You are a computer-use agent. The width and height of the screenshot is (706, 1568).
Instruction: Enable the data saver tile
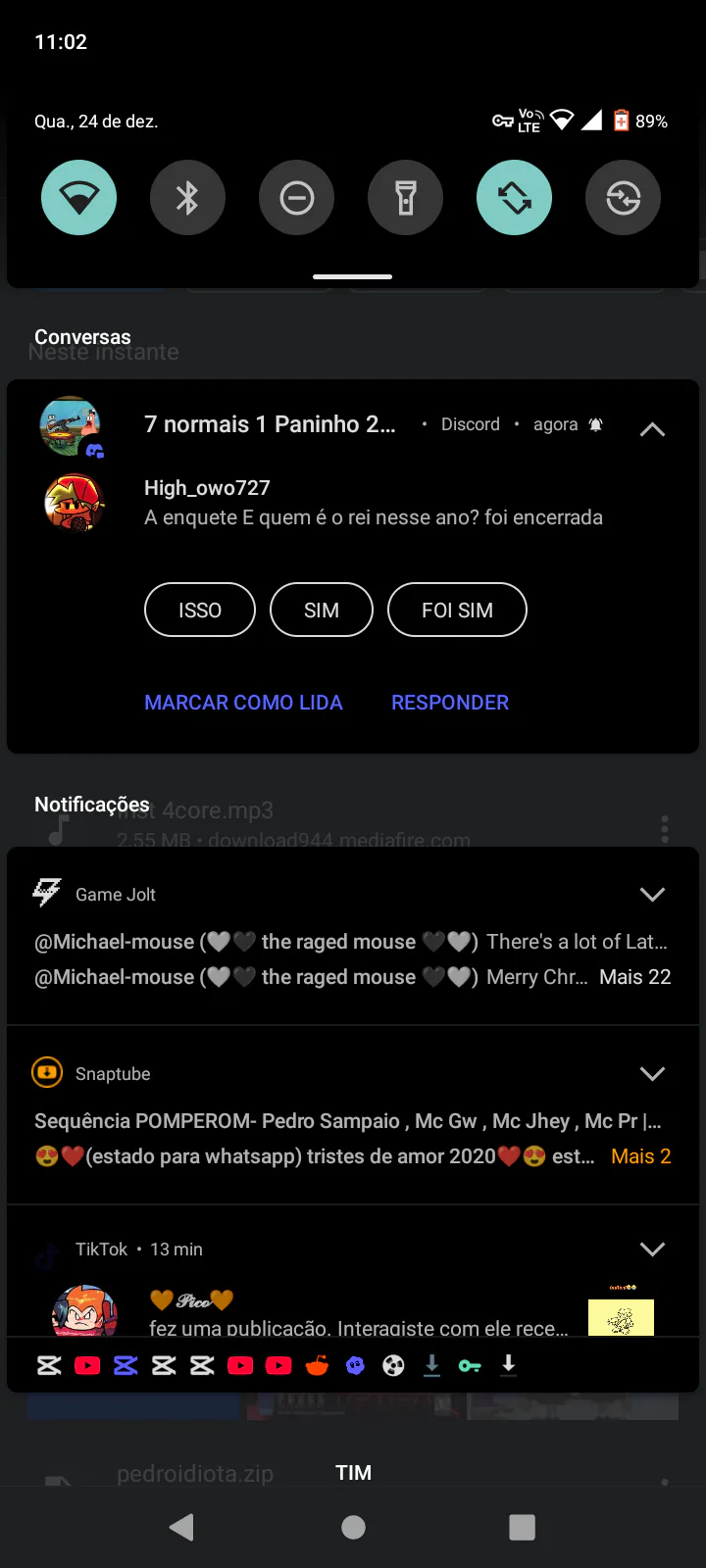[623, 198]
